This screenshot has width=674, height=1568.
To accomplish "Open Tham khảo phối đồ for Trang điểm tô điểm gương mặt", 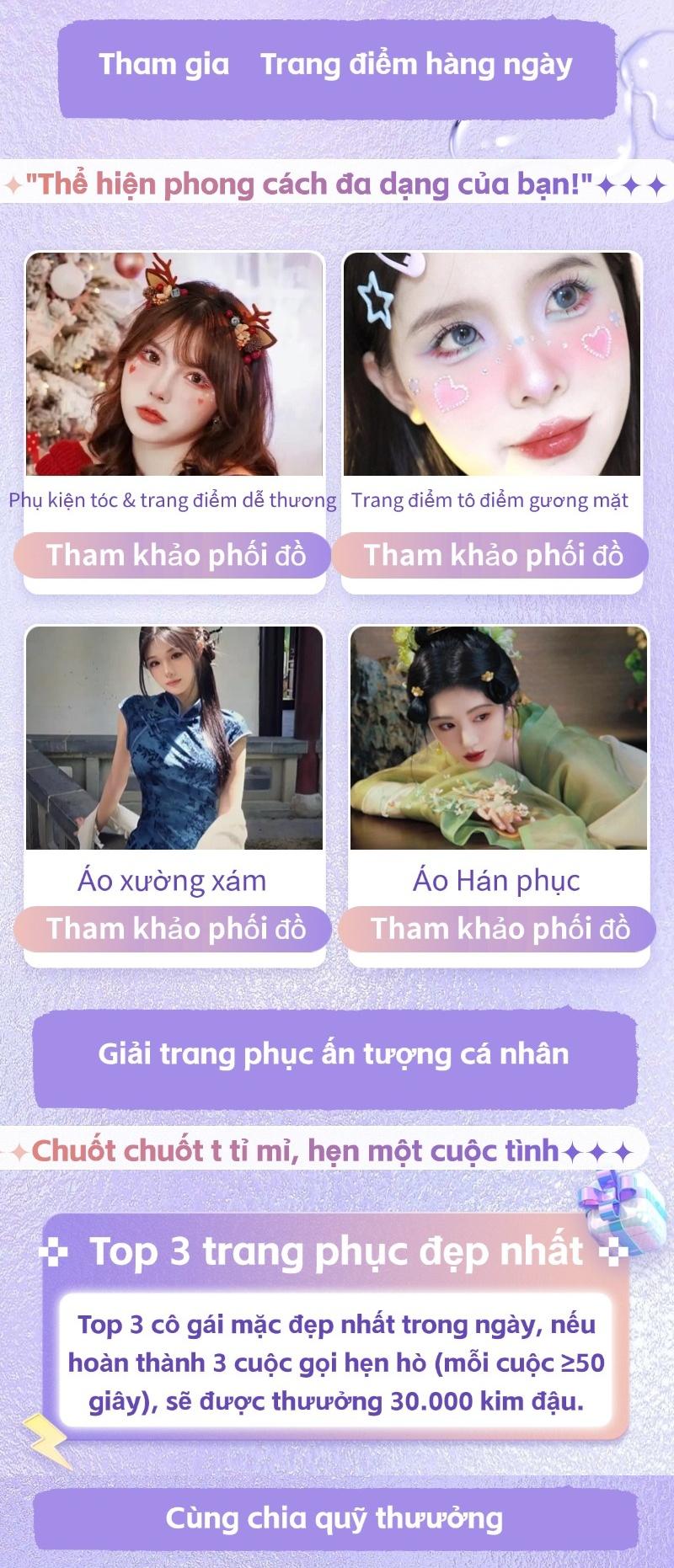I will coord(493,556).
